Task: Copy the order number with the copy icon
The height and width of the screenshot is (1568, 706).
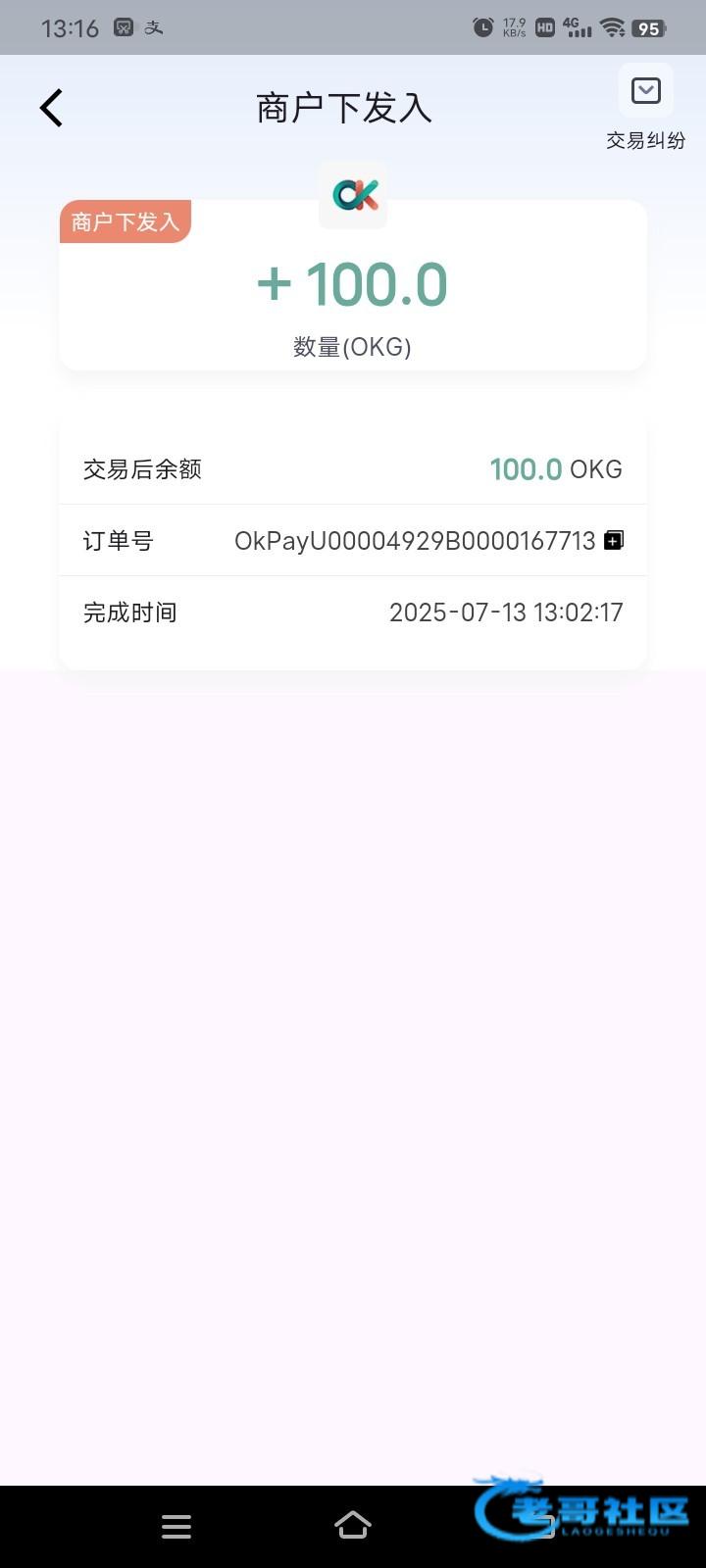Action: 614,540
